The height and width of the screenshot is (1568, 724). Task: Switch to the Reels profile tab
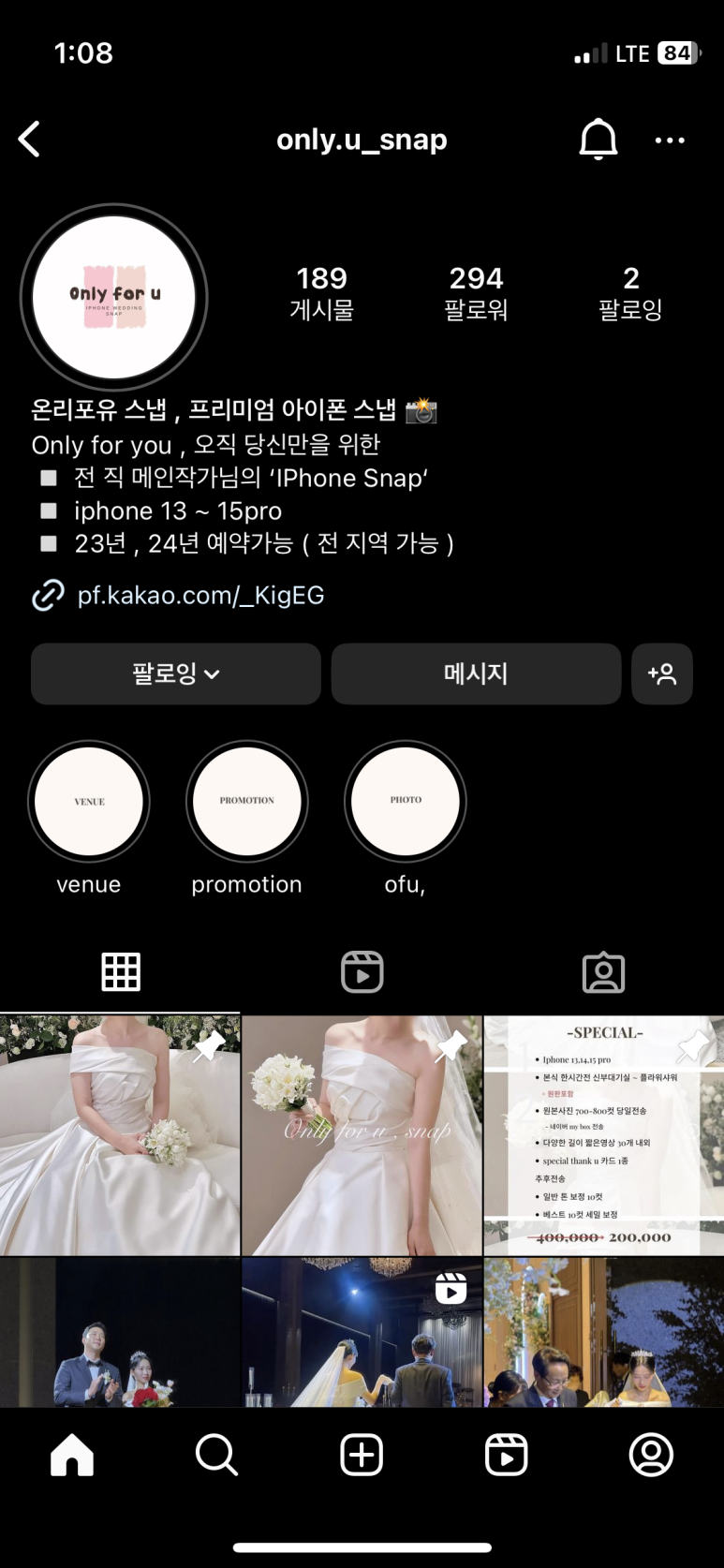tap(362, 972)
